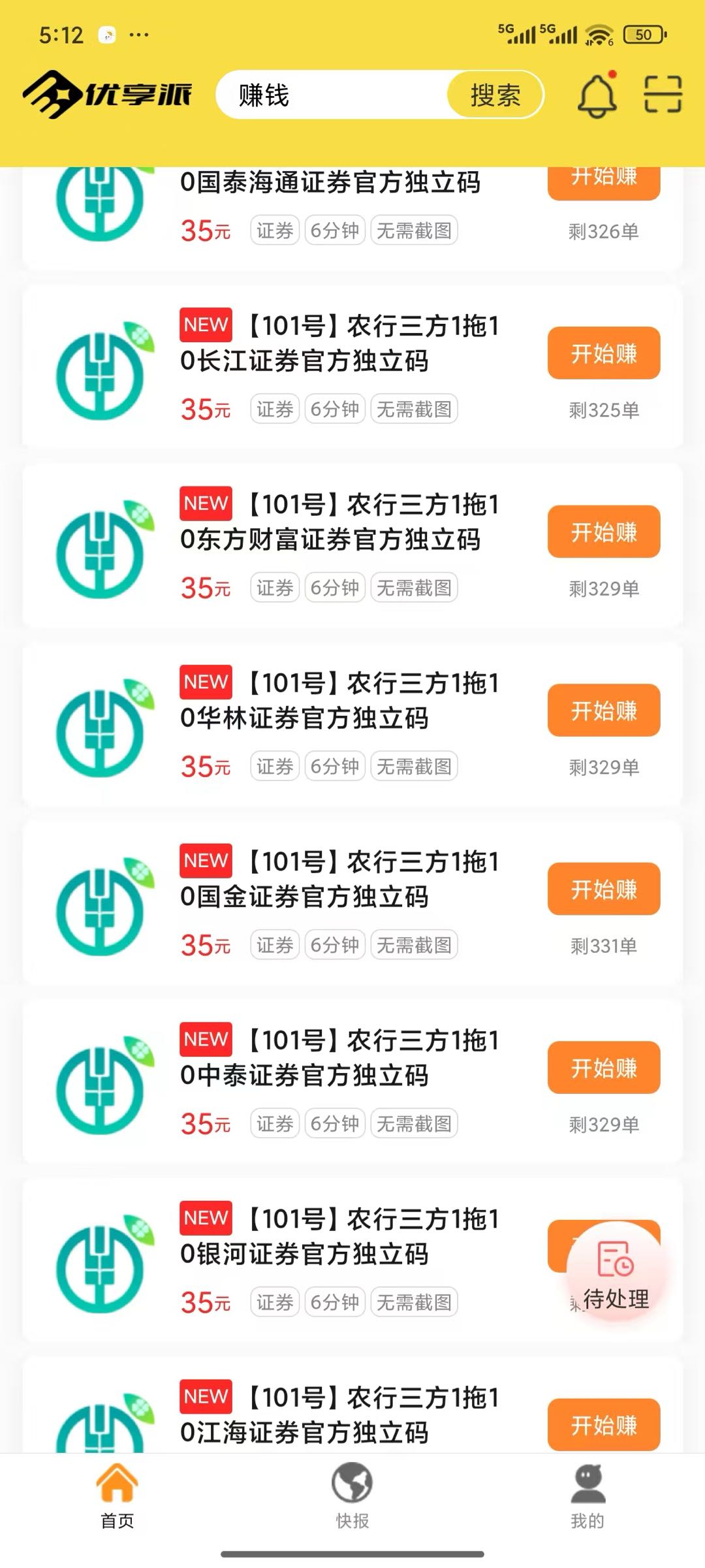Viewport: 705px width, 1568px height.
Task: Tap the 证券 tag under 华林证券 task
Action: point(274,767)
